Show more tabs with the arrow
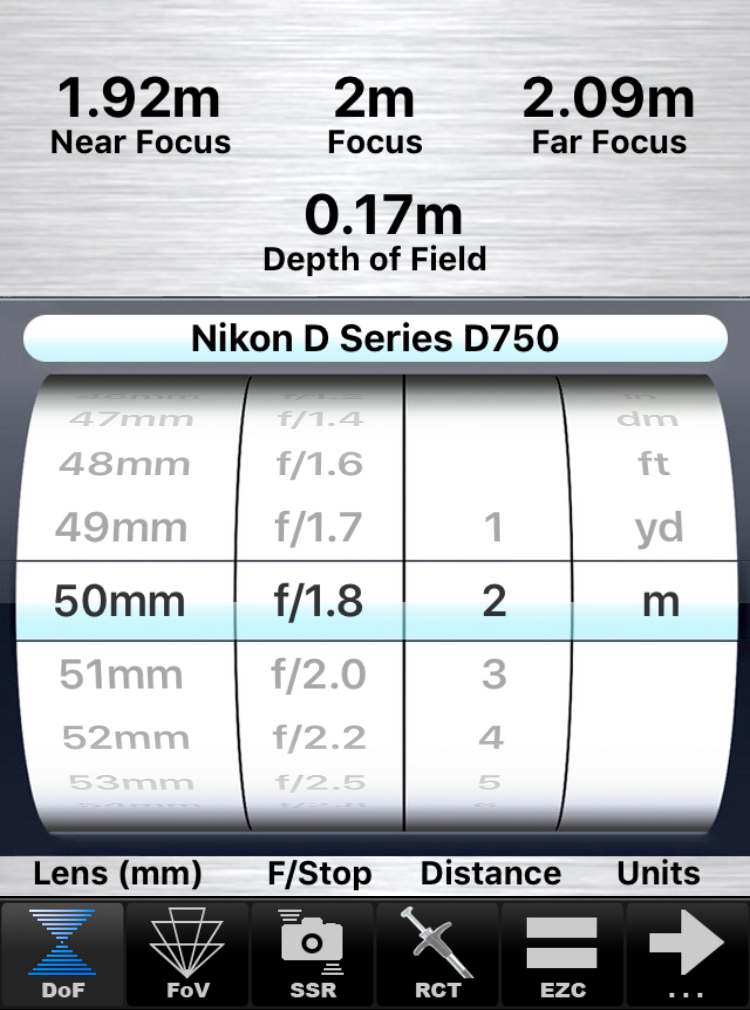The width and height of the screenshot is (750, 1010). (686, 954)
